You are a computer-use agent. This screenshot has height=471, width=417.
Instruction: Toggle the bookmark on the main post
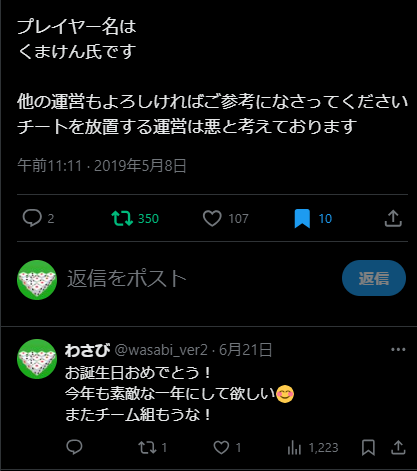[302, 218]
